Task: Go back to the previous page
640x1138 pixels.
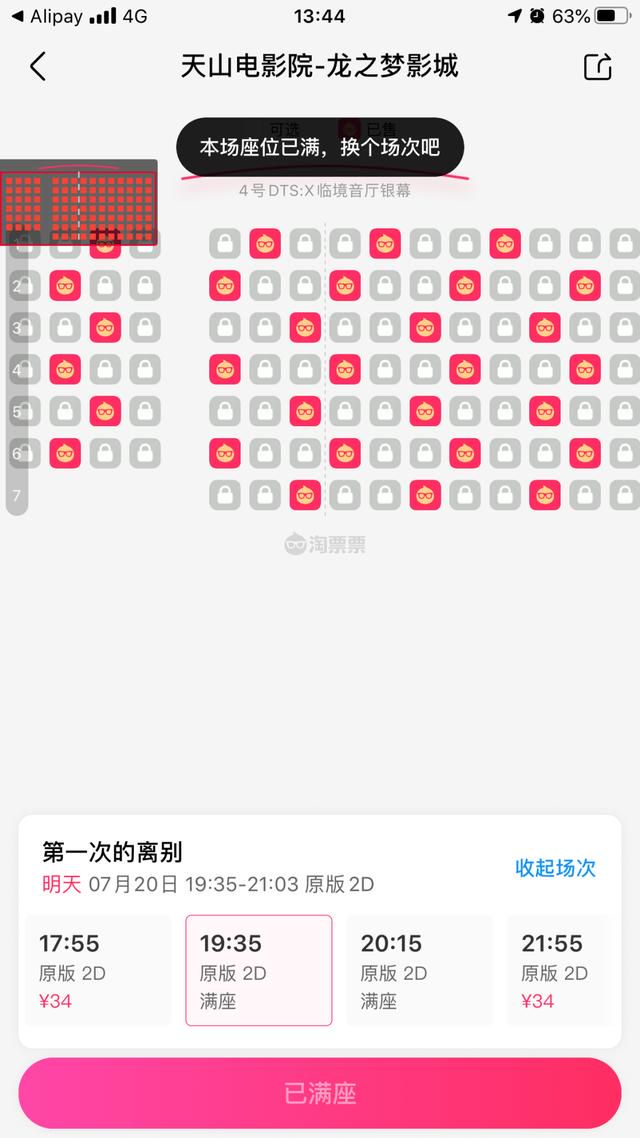Action: pos(38,66)
